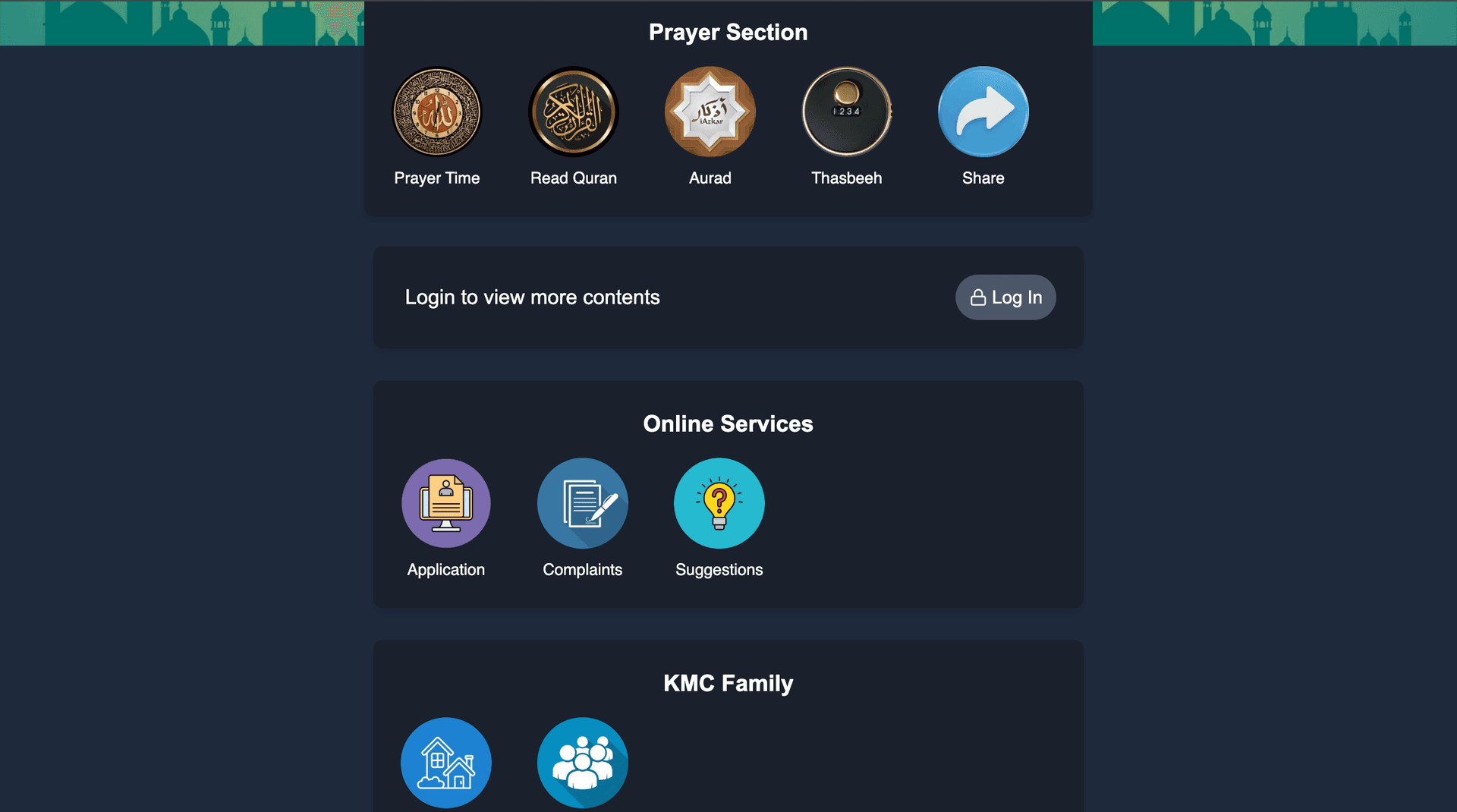The image size is (1457, 812).
Task: Open the Application online service
Action: point(445,503)
